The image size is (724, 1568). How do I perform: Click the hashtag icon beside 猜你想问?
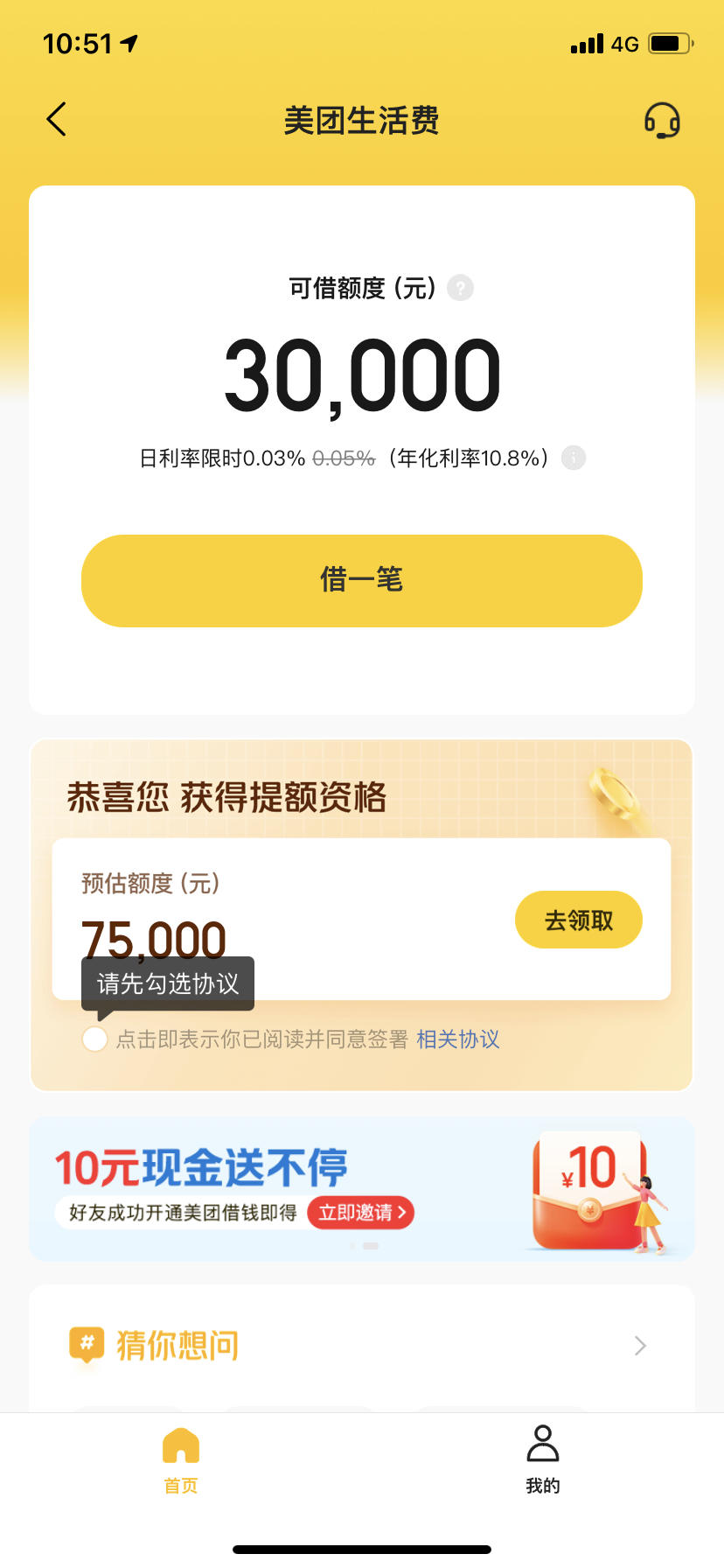86,1345
